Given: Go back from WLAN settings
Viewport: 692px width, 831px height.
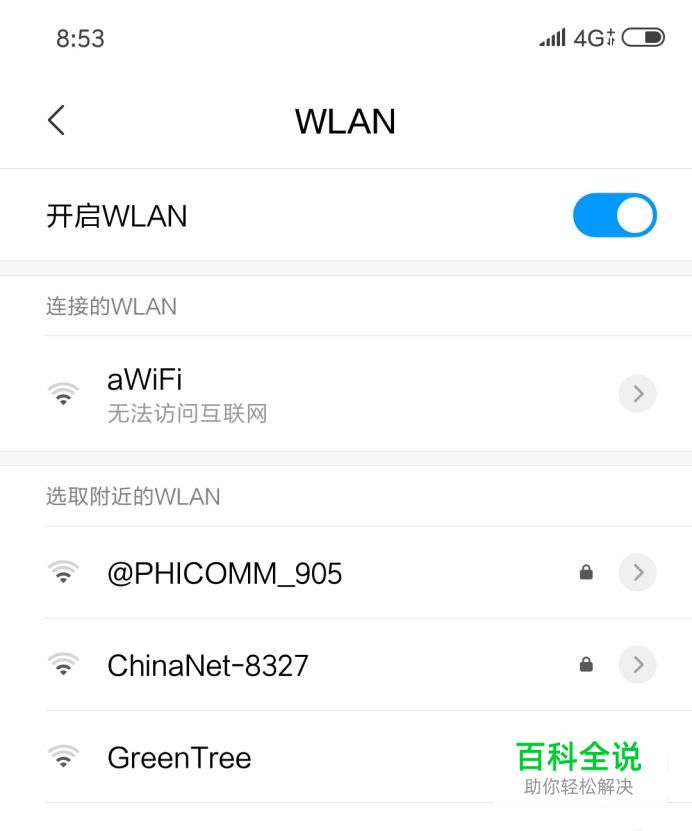Looking at the screenshot, I should pyautogui.click(x=56, y=121).
